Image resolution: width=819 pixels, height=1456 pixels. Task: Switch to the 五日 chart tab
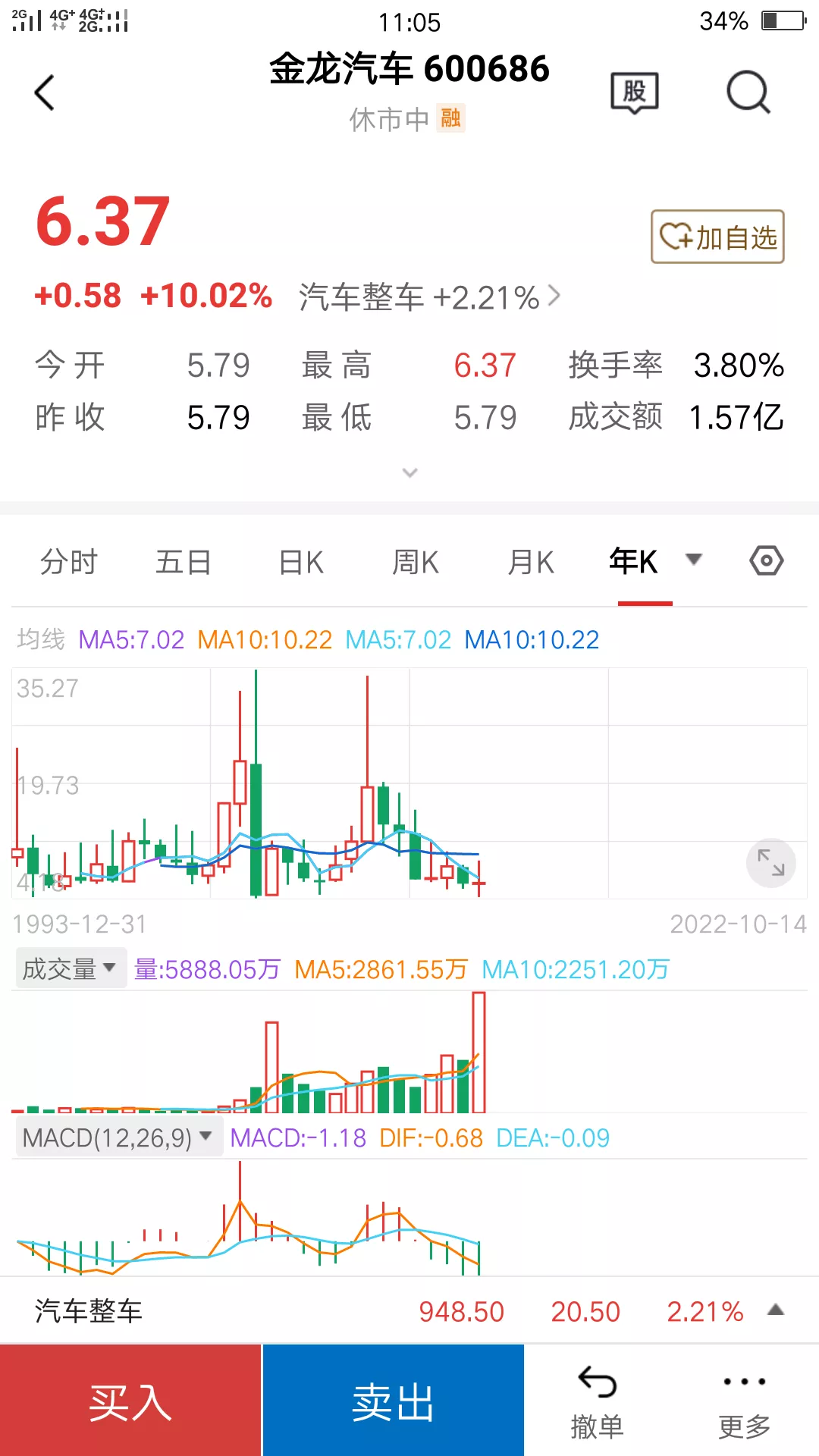184,563
